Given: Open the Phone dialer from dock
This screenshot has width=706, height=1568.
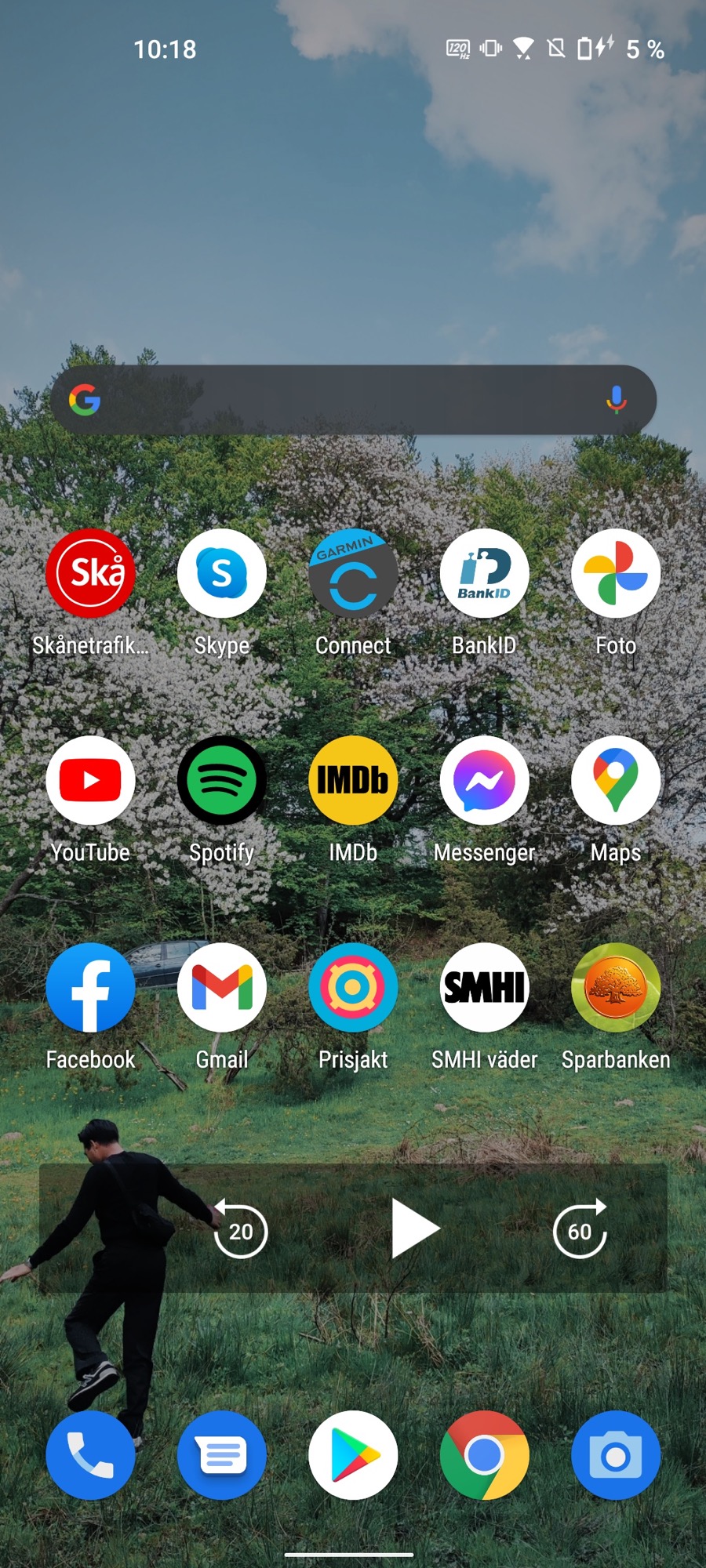Looking at the screenshot, I should point(90,1455).
